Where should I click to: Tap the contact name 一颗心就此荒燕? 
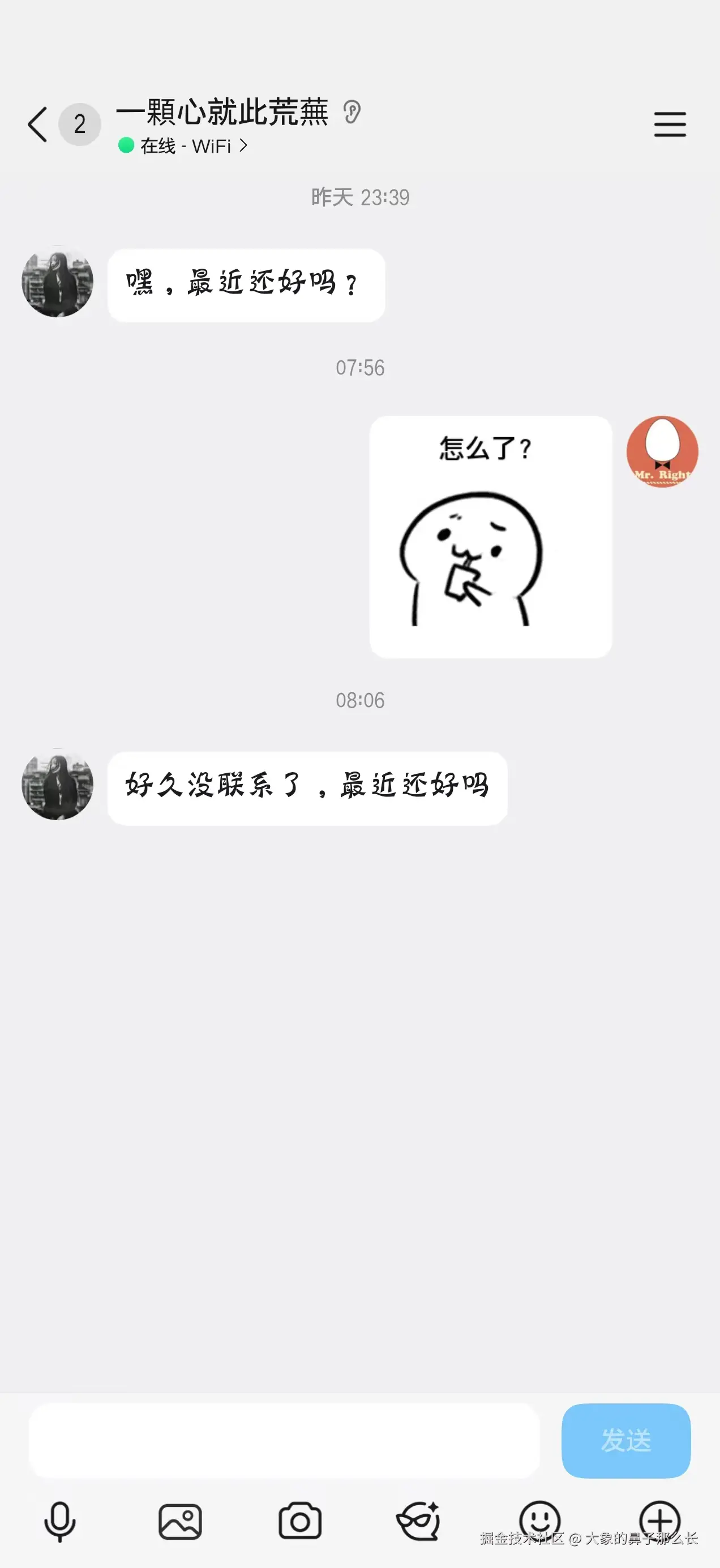pos(221,113)
